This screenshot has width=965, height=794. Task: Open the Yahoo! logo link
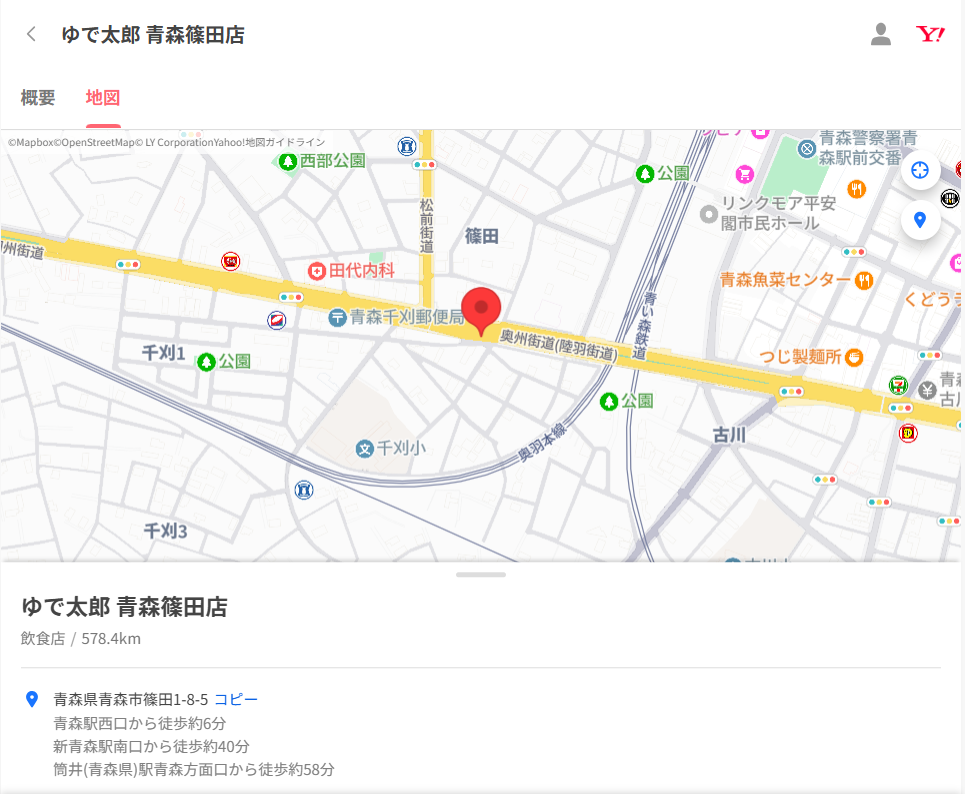(930, 34)
